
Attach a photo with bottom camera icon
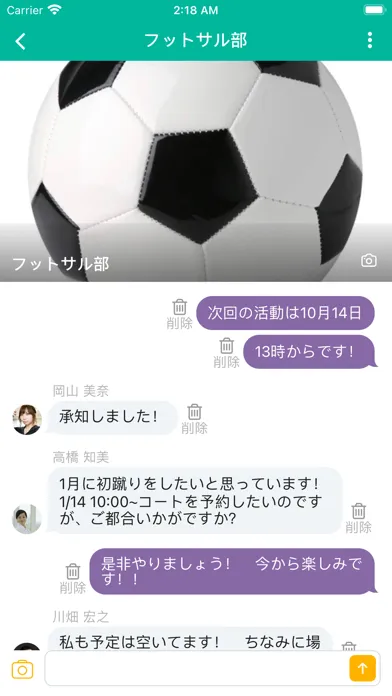point(22,669)
